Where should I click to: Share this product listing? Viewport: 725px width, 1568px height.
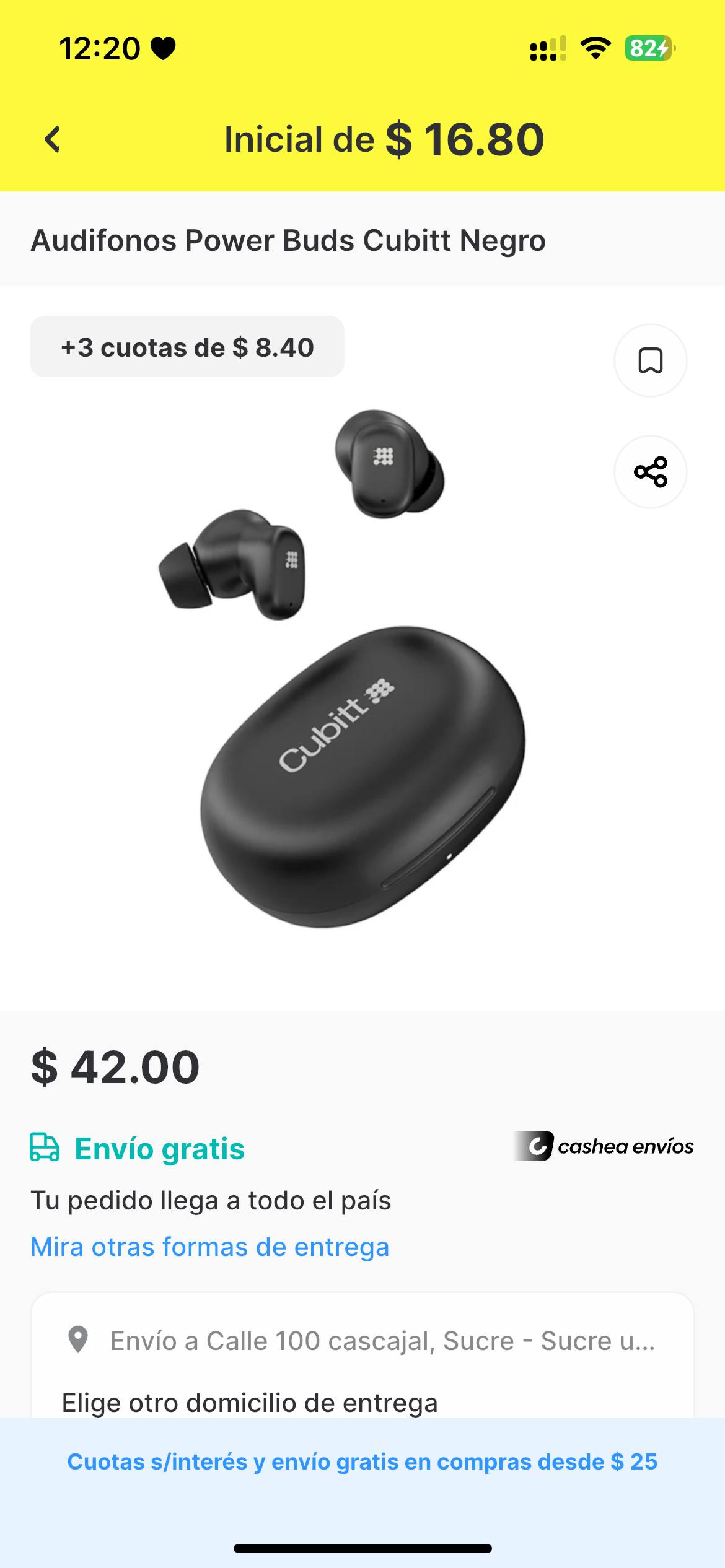click(x=650, y=472)
